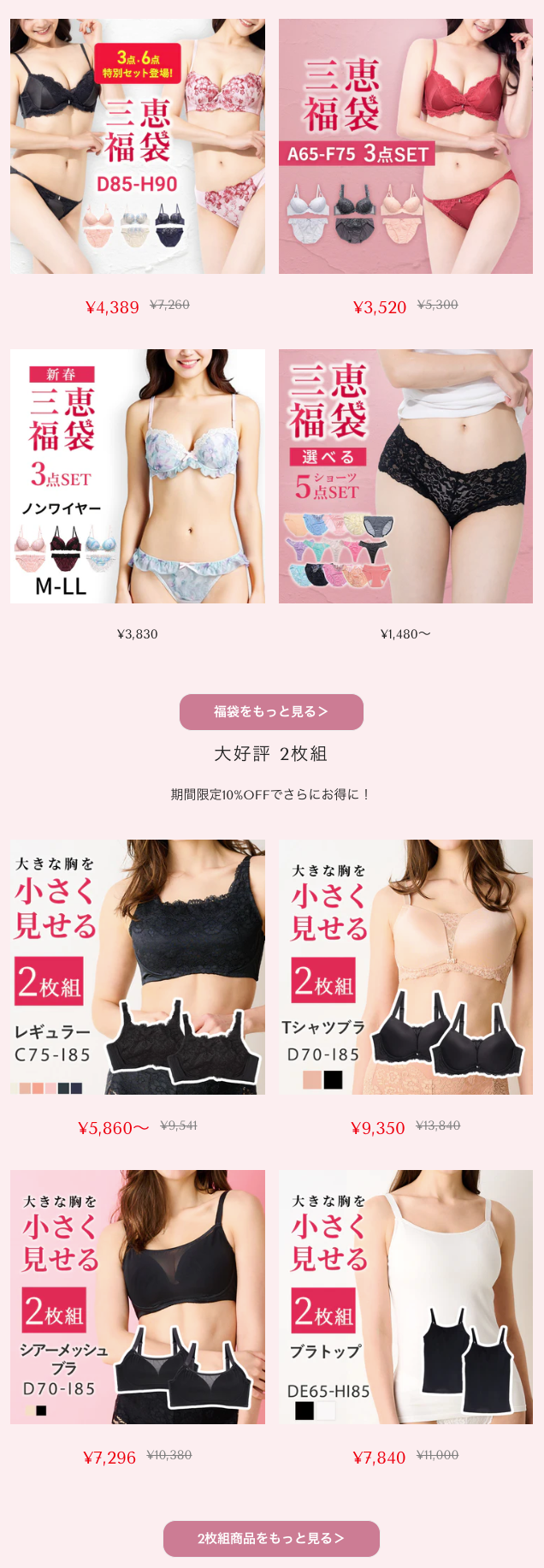Open the D85-H90 三恵福袋 product card

[137, 146]
